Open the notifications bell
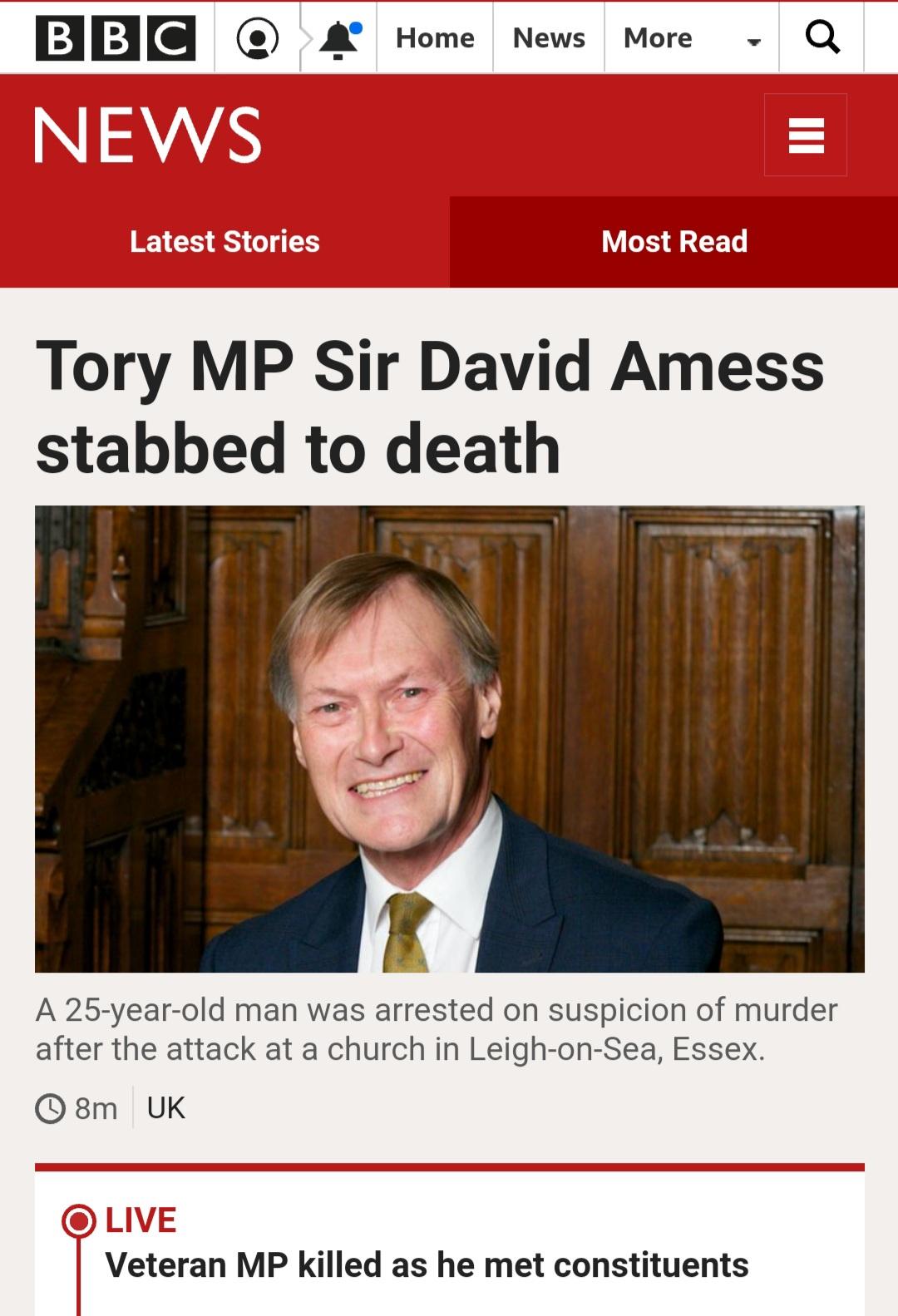This screenshot has width=898, height=1316. [339, 38]
